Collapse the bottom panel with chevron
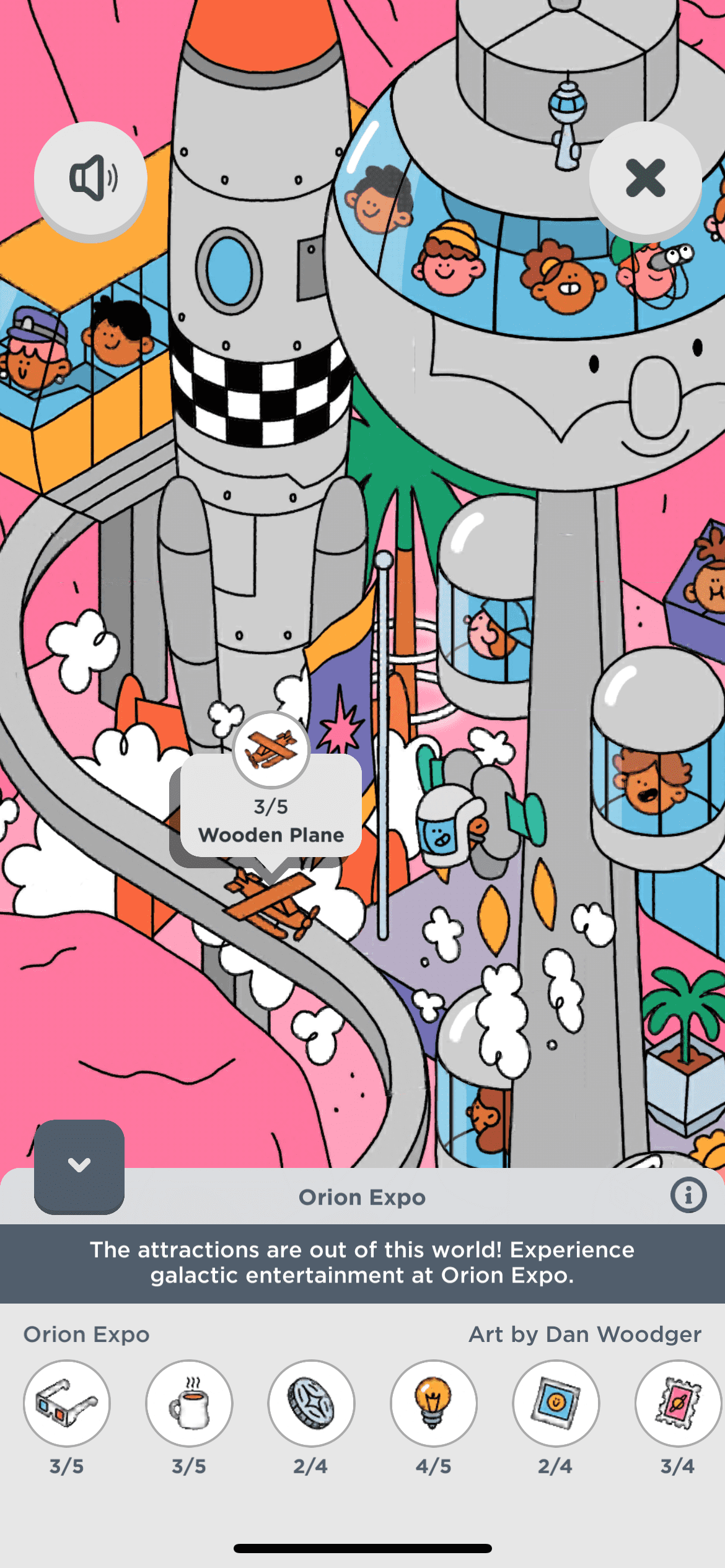 click(79, 1165)
